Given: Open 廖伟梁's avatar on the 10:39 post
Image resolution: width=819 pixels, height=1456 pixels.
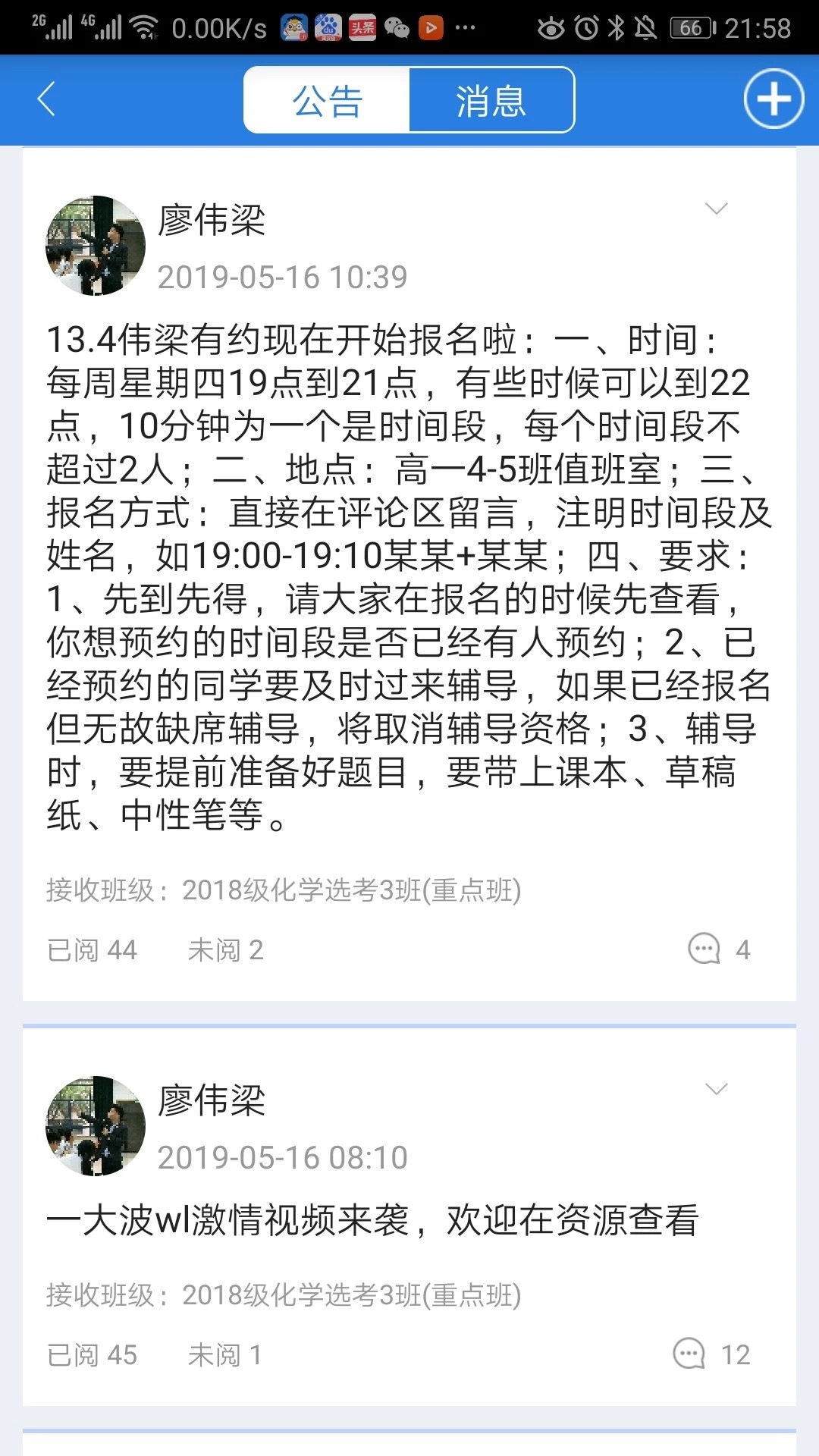Looking at the screenshot, I should (x=96, y=246).
